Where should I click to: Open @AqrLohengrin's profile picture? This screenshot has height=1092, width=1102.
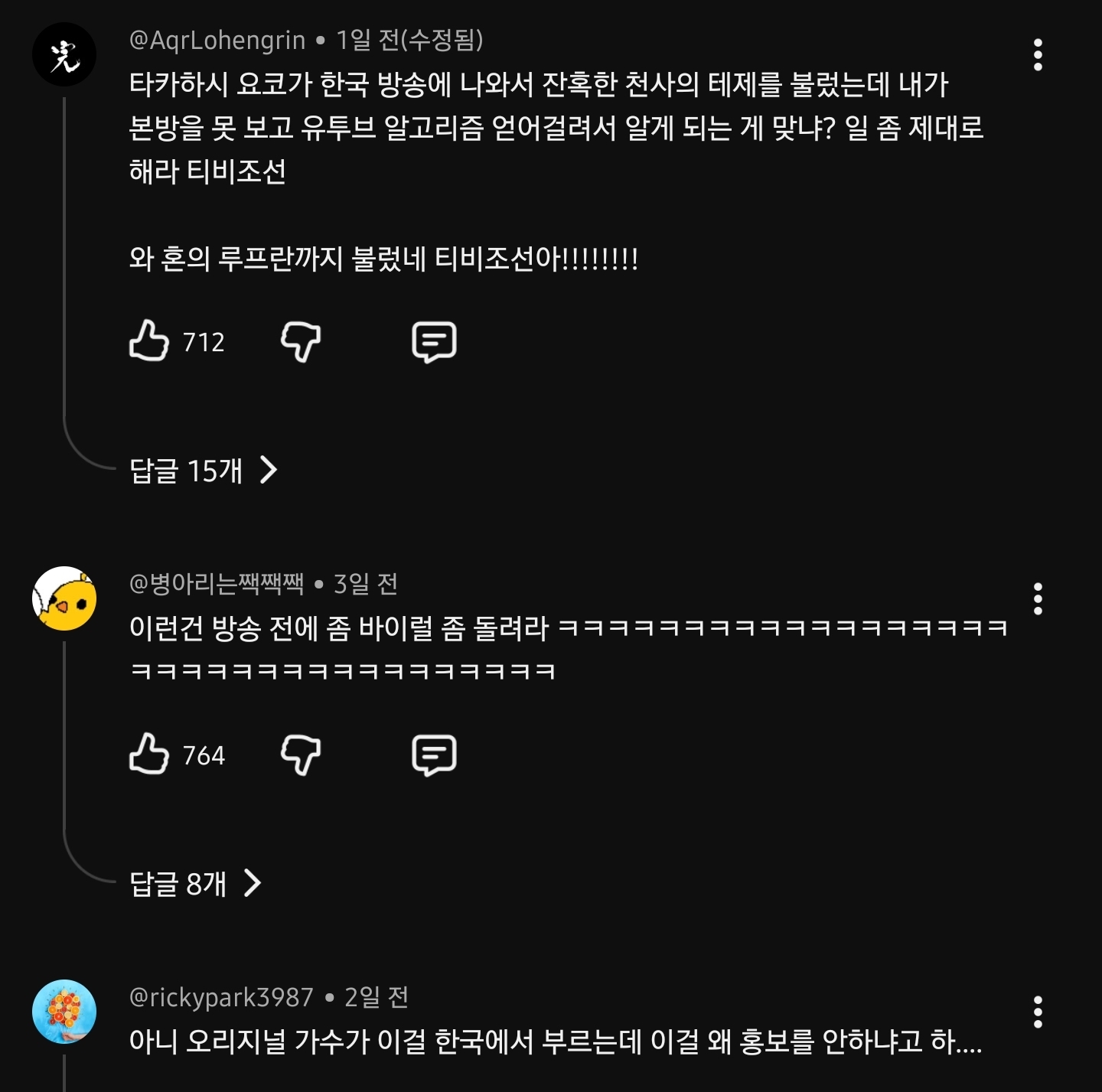pos(64,55)
